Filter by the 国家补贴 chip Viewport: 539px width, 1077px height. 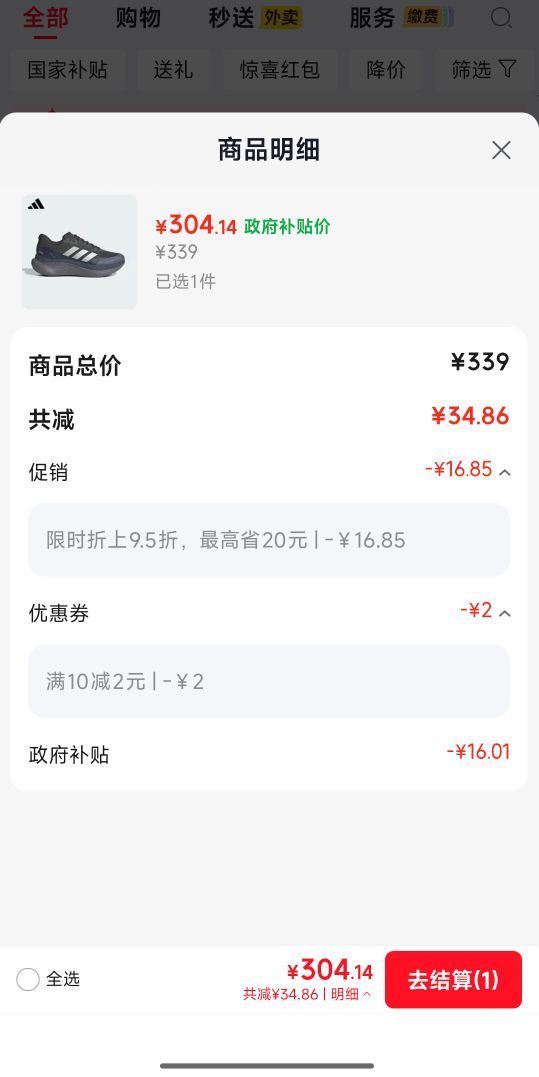tap(68, 69)
